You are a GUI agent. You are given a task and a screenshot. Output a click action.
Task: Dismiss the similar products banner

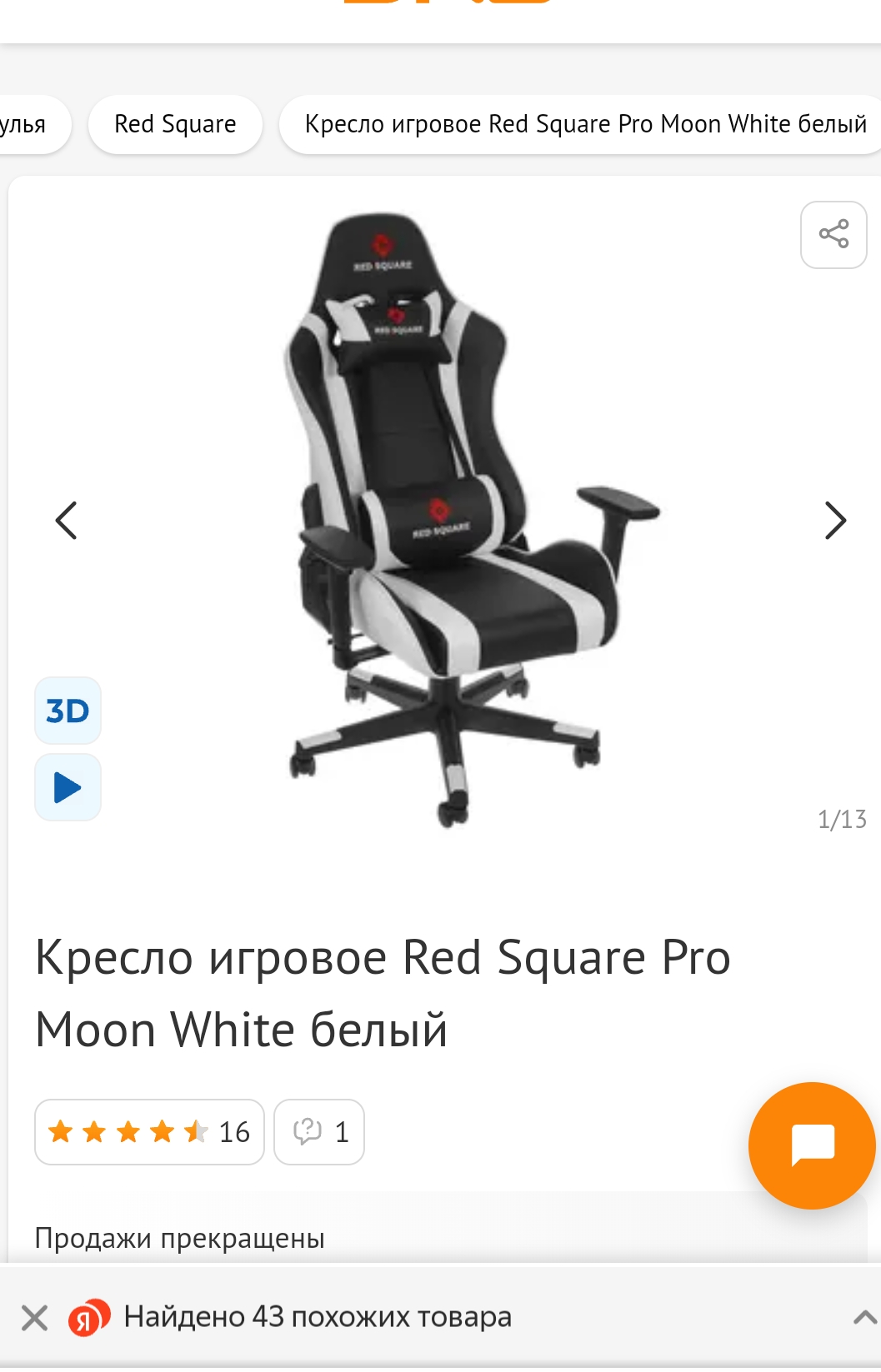click(35, 1318)
